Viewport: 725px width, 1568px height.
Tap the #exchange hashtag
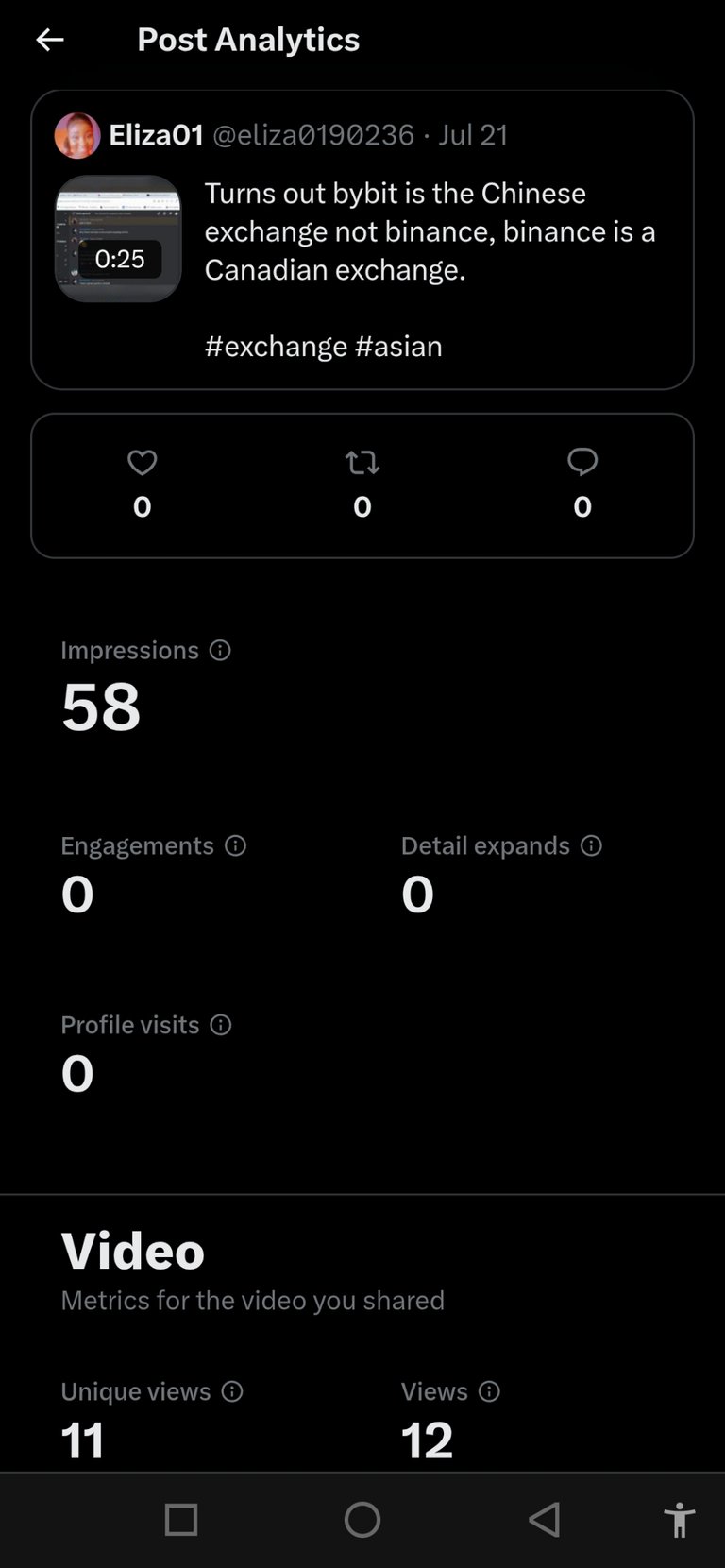tap(276, 346)
